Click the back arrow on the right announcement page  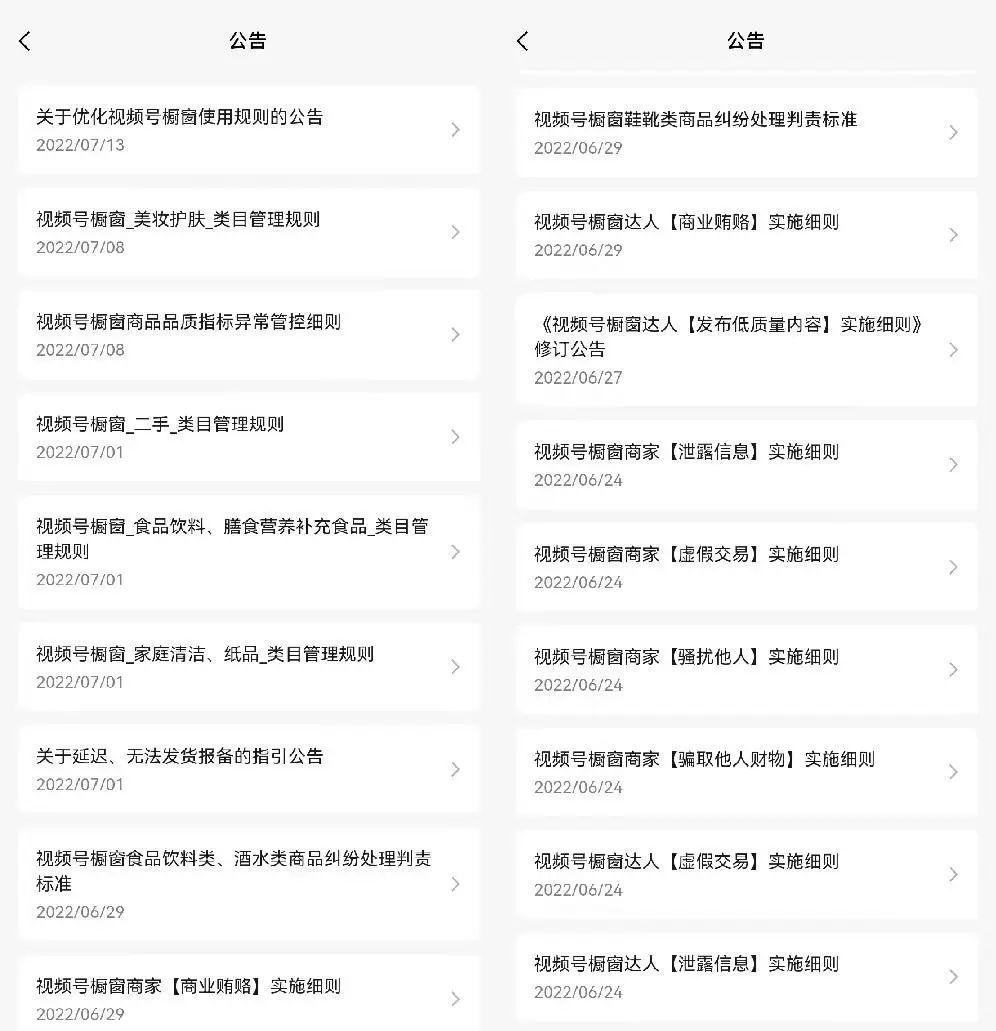522,41
